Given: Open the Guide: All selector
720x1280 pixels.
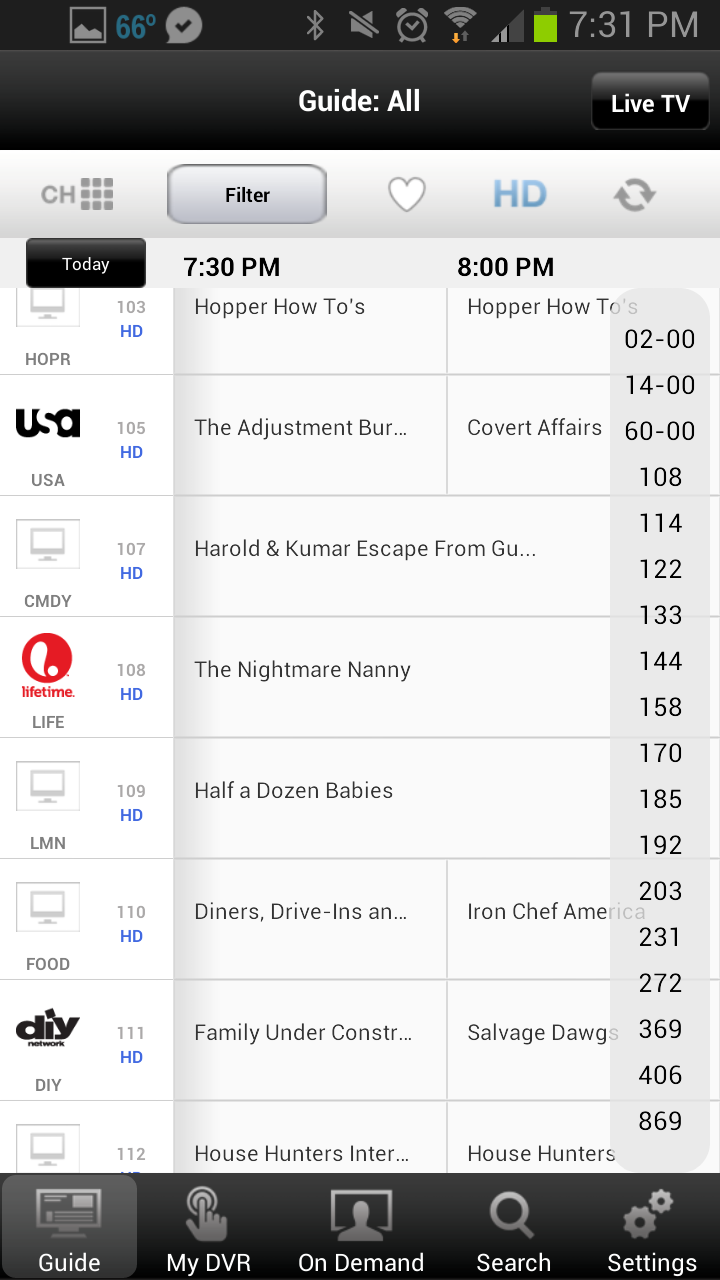Looking at the screenshot, I should point(359,100).
